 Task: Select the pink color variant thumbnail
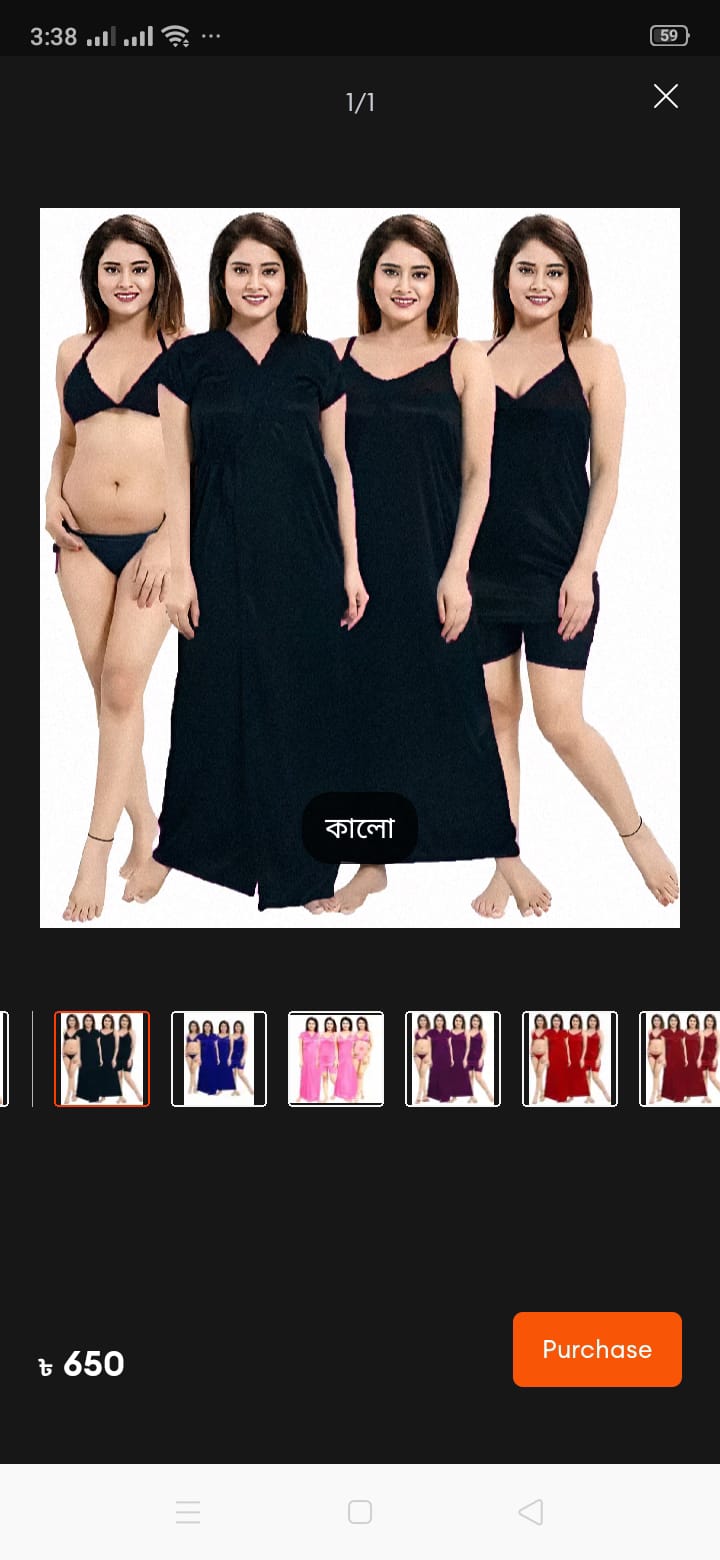tap(336, 1058)
